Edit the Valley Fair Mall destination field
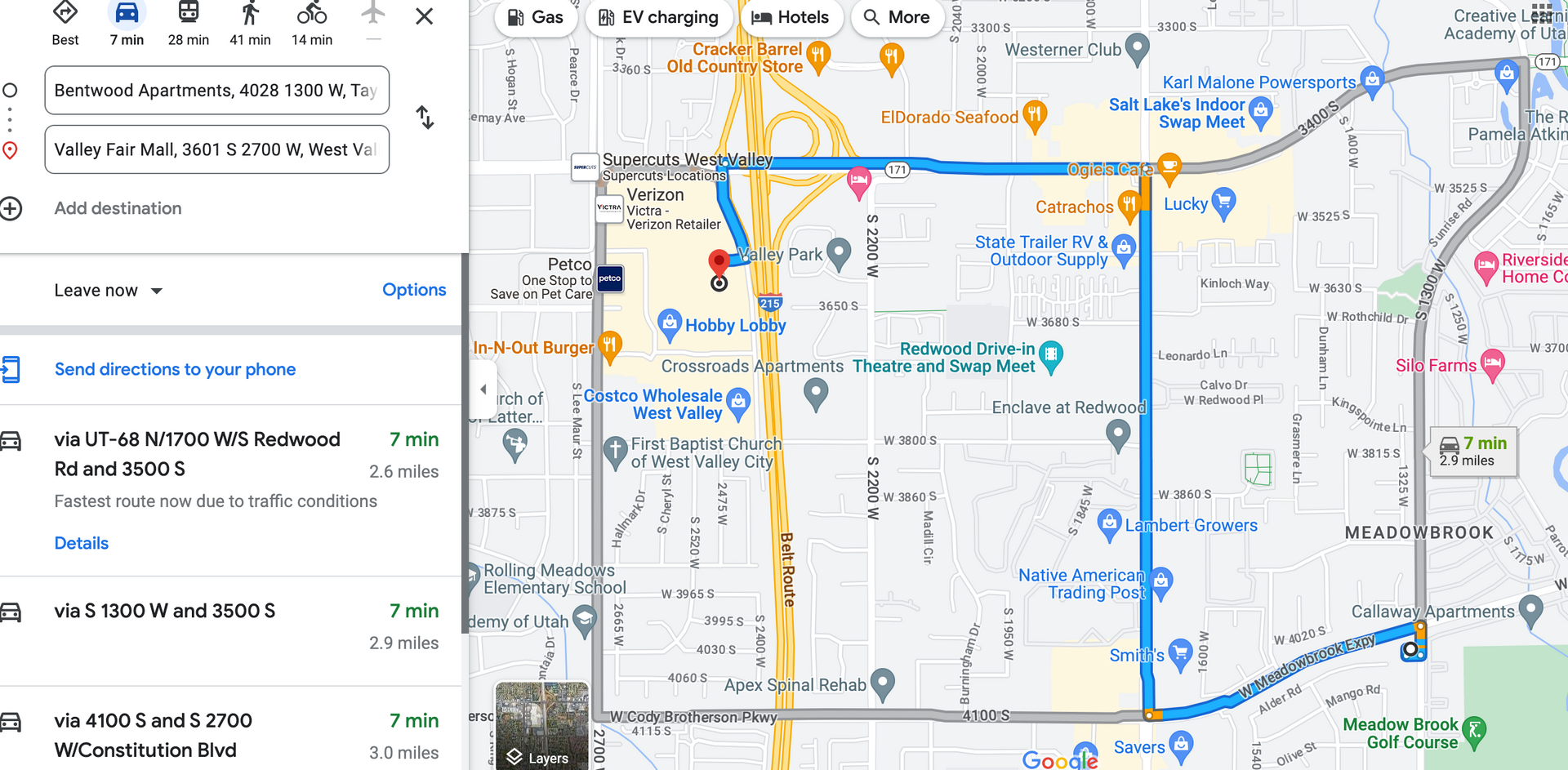This screenshot has width=1568, height=770. pos(216,149)
